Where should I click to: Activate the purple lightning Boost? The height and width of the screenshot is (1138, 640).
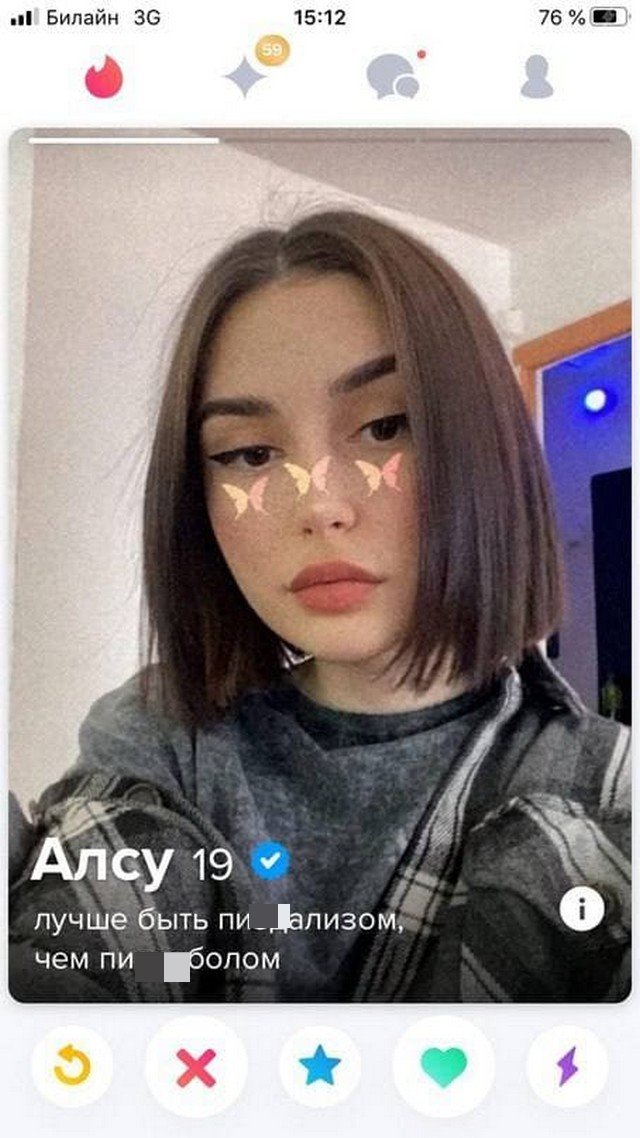click(567, 1066)
